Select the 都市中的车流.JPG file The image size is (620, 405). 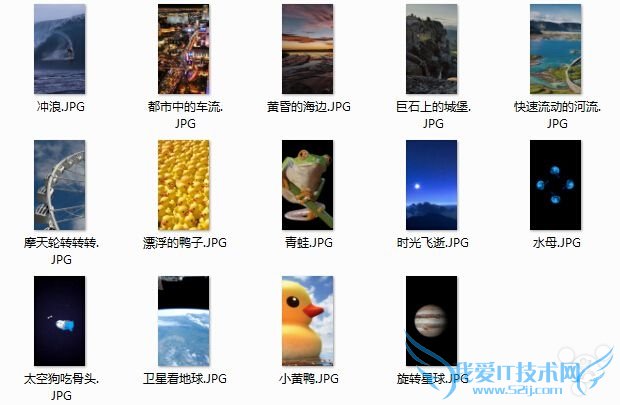pyautogui.click(x=184, y=49)
